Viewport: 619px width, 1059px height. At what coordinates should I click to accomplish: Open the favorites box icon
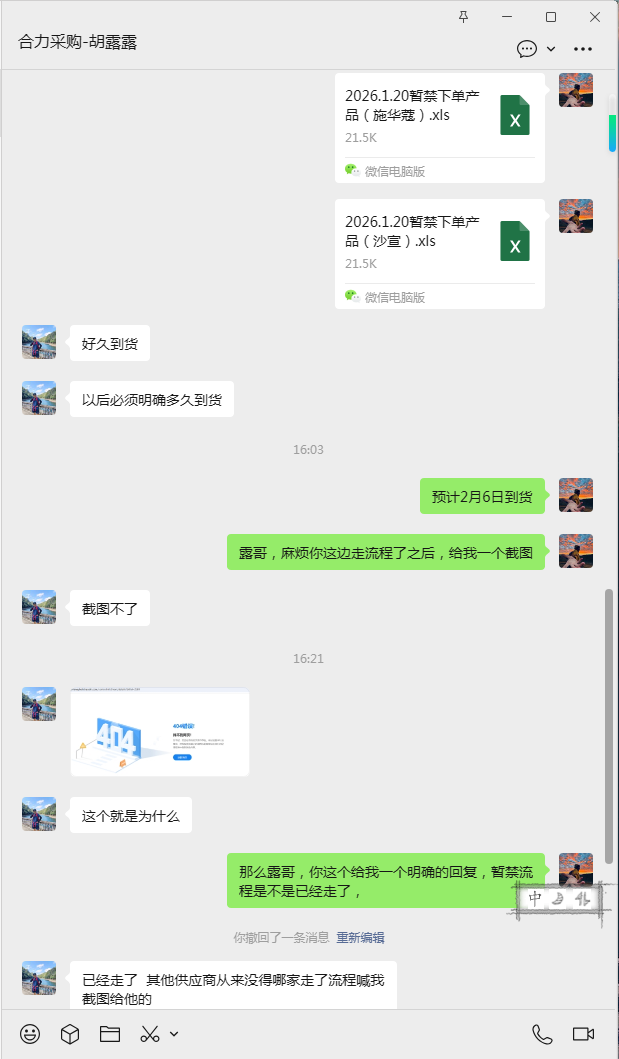pos(70,1034)
